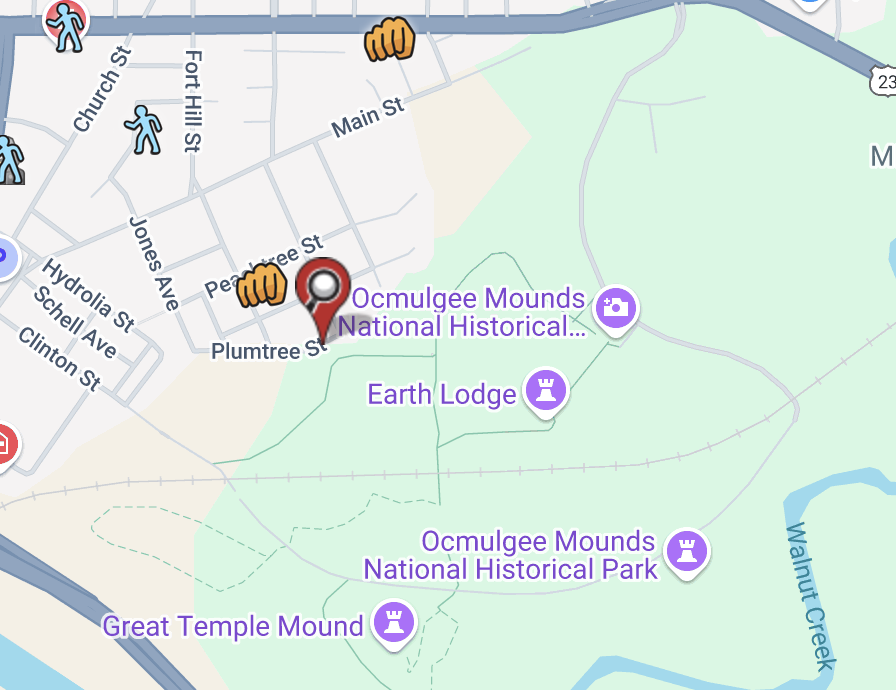
Task: Select the red-circled walking person marker
Action: pos(66,23)
